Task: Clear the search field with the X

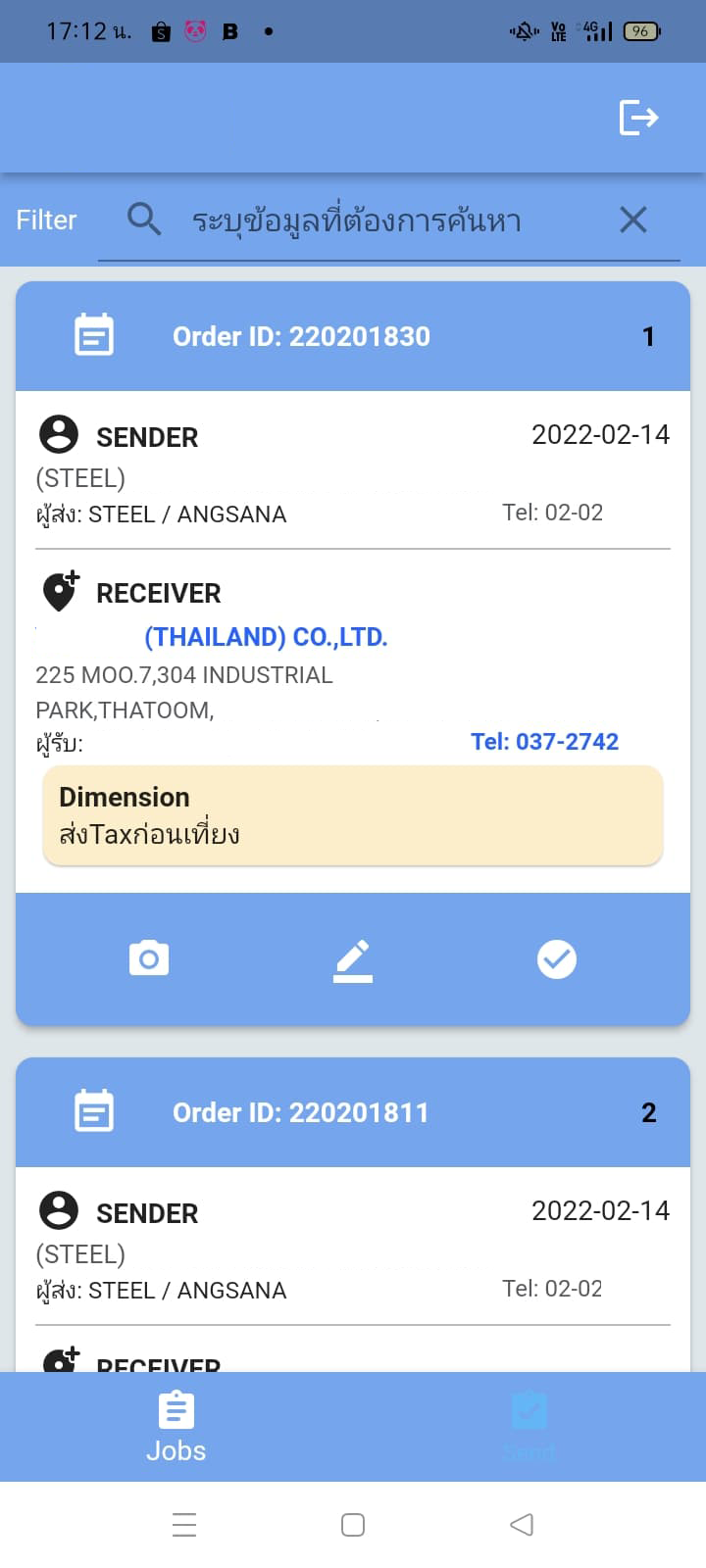Action: click(x=633, y=220)
